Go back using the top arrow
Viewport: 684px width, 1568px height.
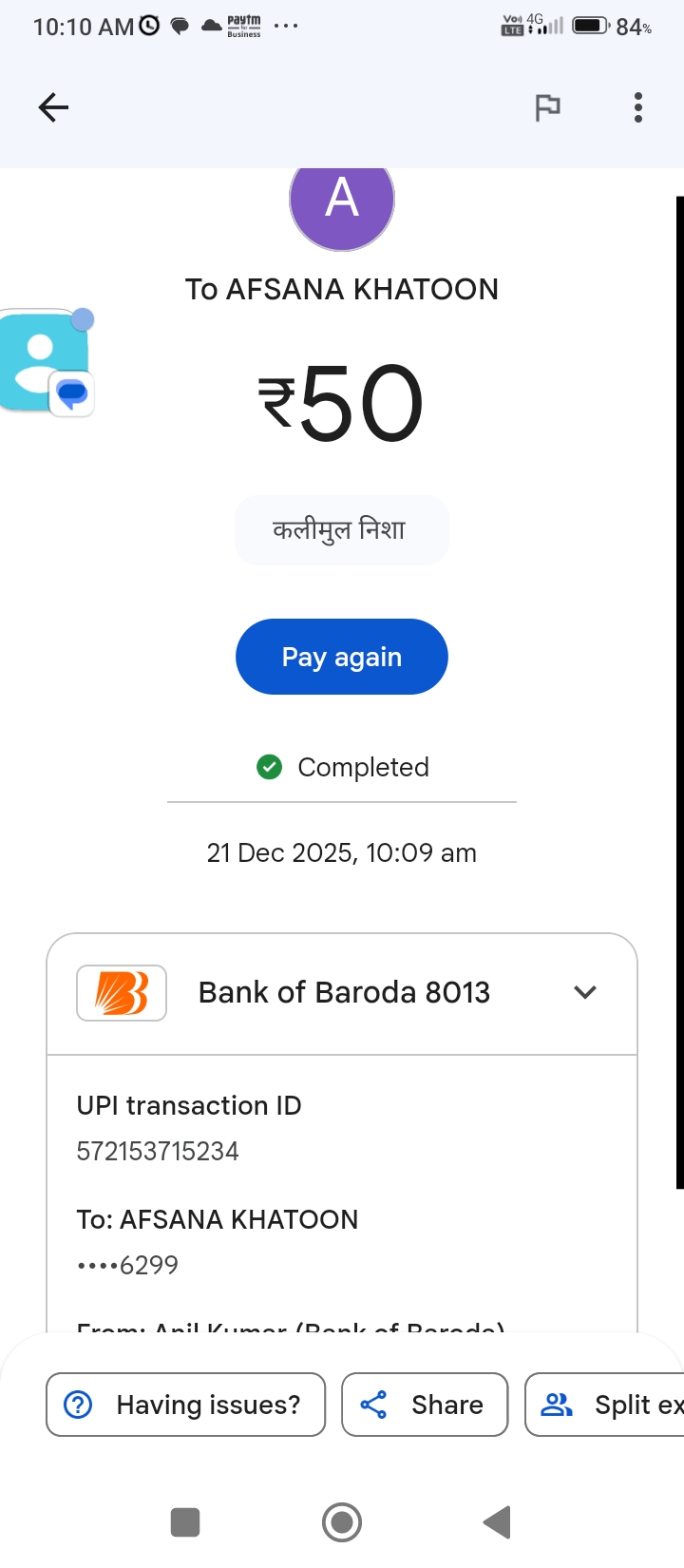[53, 107]
